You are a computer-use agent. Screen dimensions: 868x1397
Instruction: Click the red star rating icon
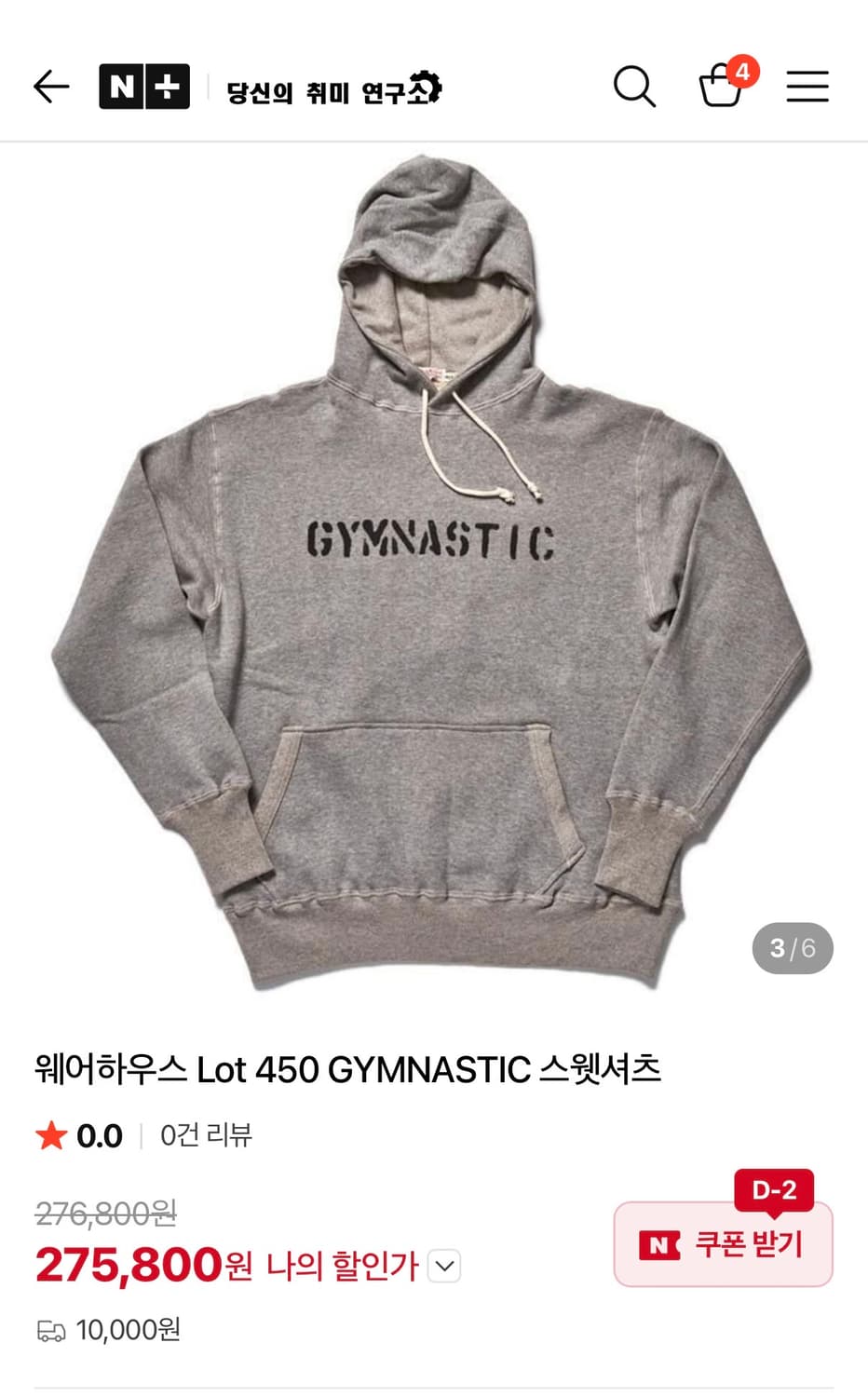(53, 1134)
